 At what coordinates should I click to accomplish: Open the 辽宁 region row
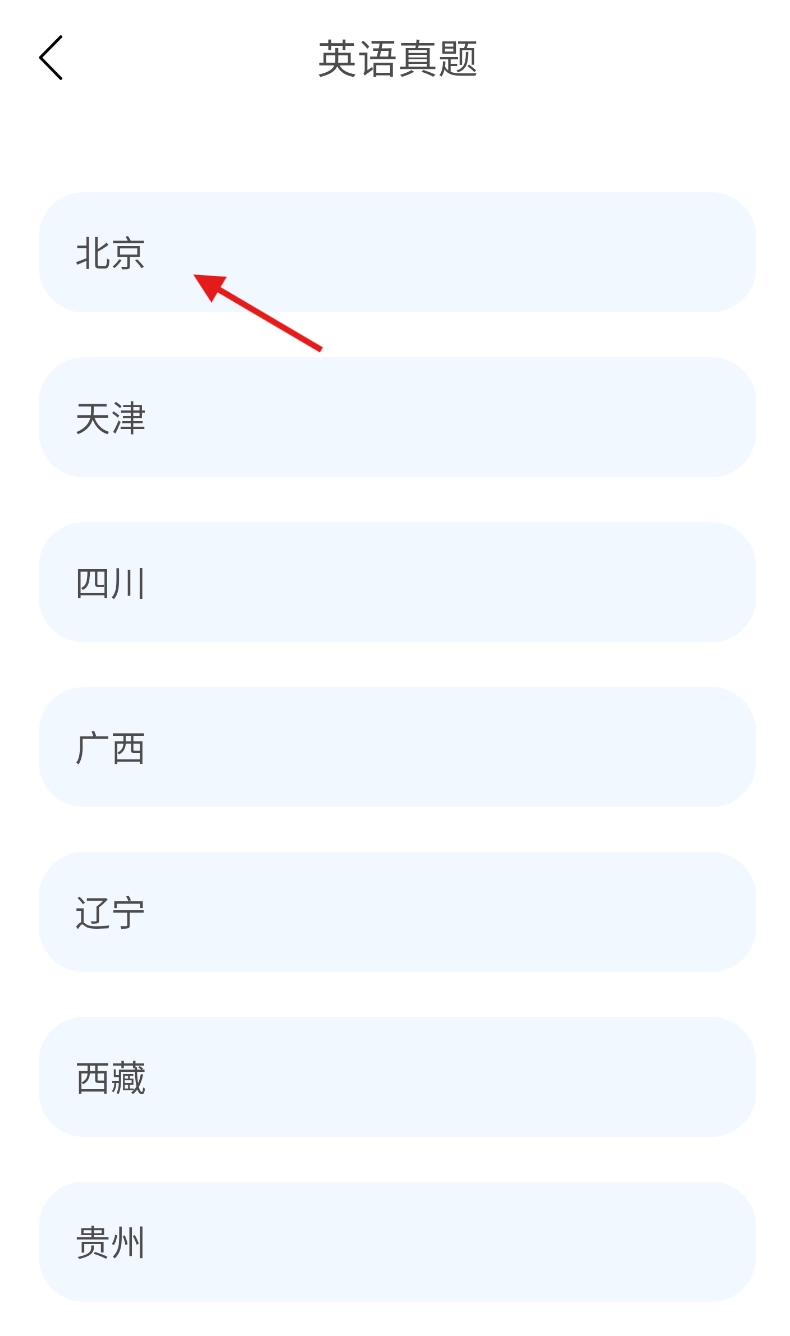pos(397,912)
